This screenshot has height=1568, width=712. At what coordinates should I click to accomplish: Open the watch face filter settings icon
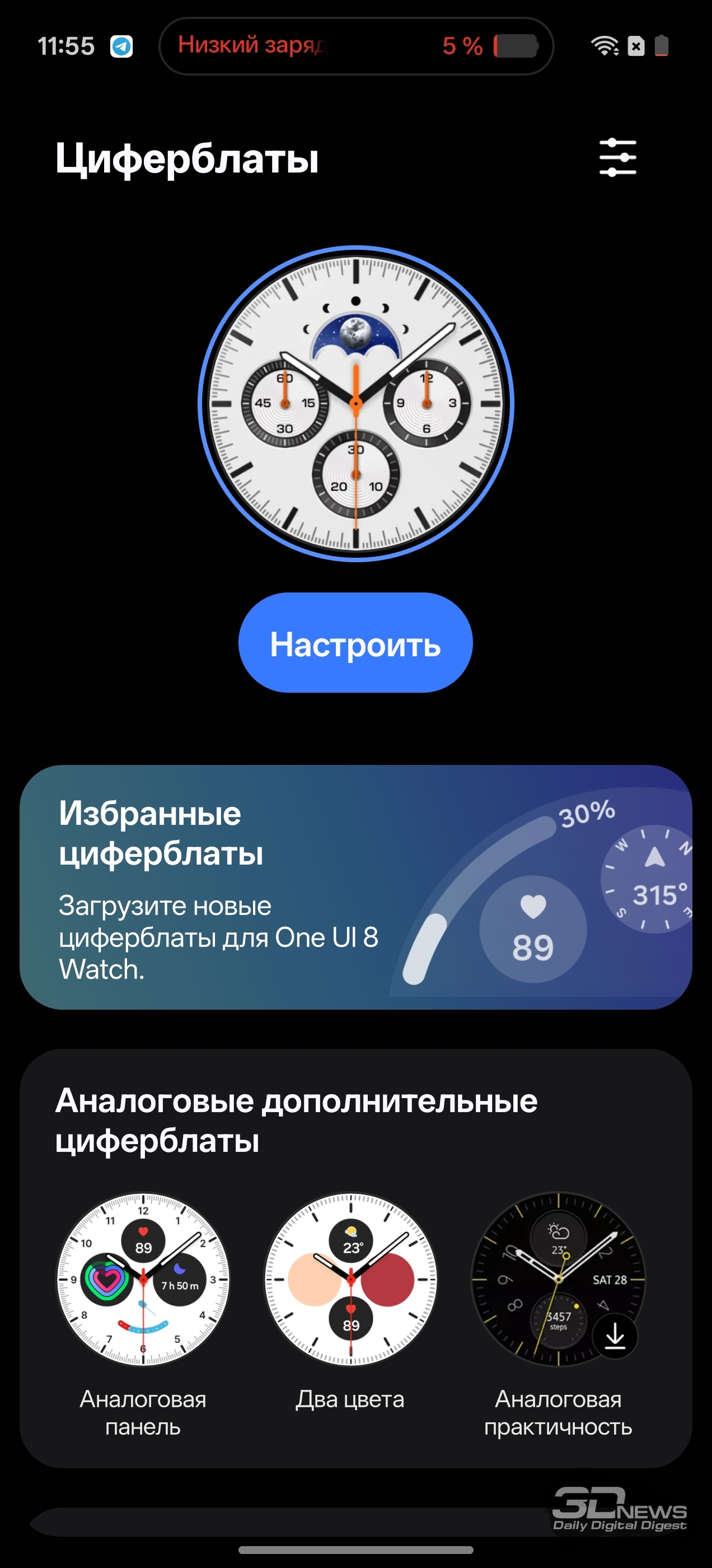point(617,158)
